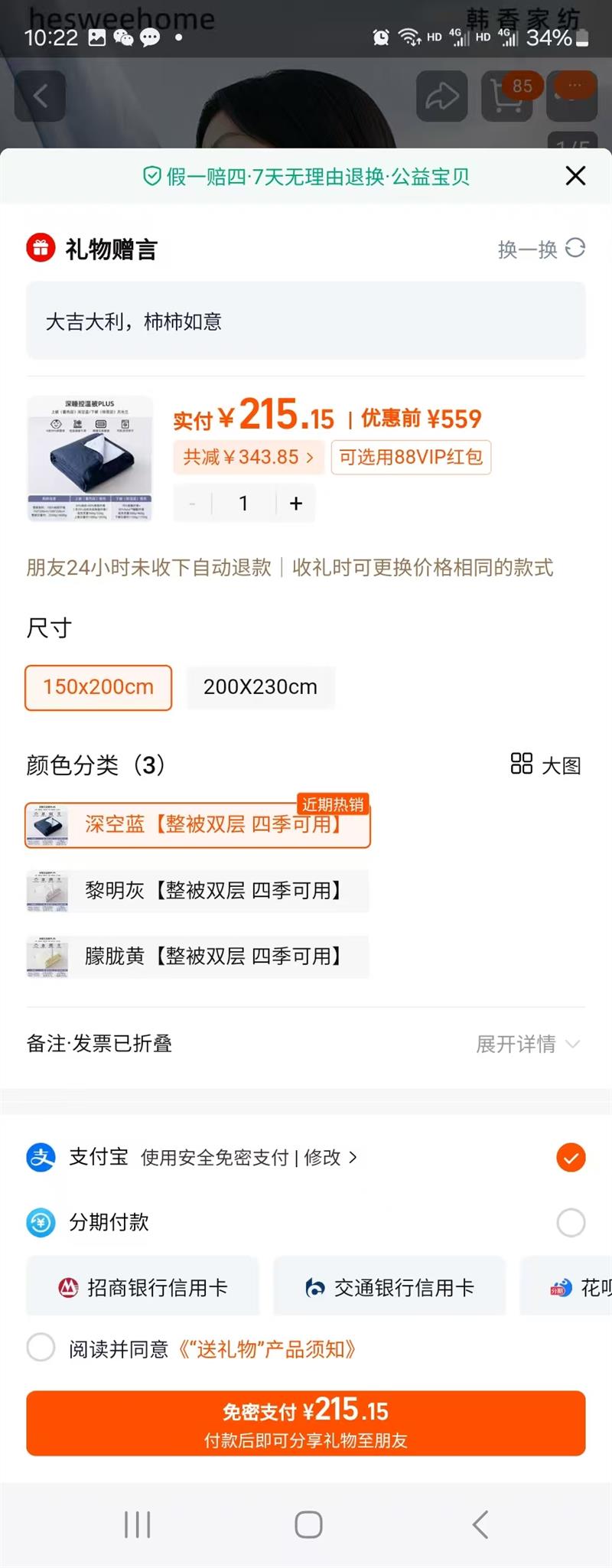Refresh gift message with 换一换
The height and width of the screenshot is (1568, 612).
coord(541,249)
